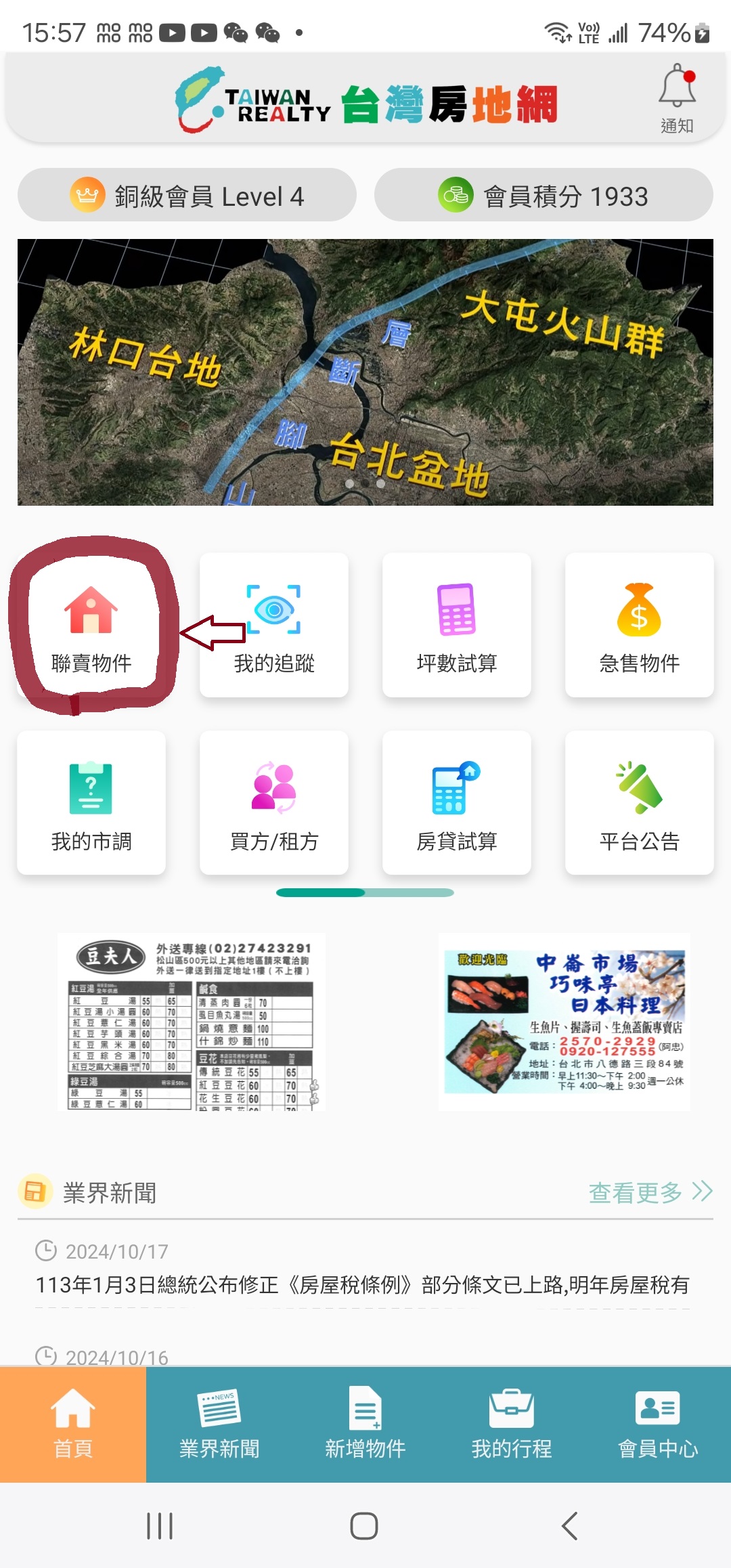Image resolution: width=731 pixels, height=1568 pixels.
Task: Open the 買方/租方 section
Action: coord(274,803)
